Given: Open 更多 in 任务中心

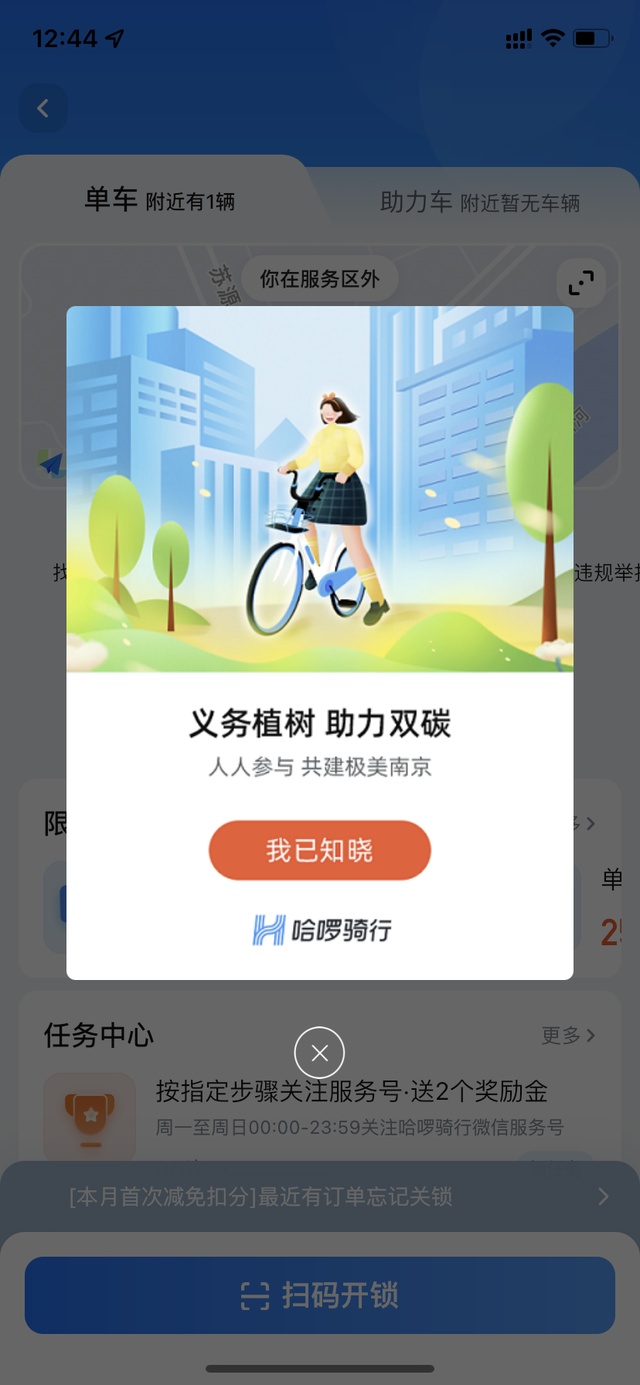Looking at the screenshot, I should pos(568,1035).
